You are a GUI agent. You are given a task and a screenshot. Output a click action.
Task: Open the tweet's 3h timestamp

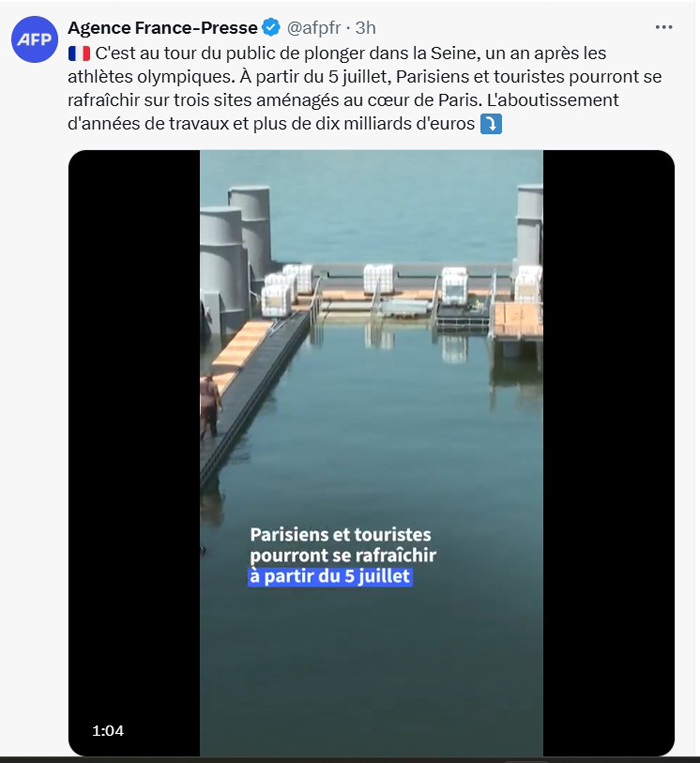point(366,28)
